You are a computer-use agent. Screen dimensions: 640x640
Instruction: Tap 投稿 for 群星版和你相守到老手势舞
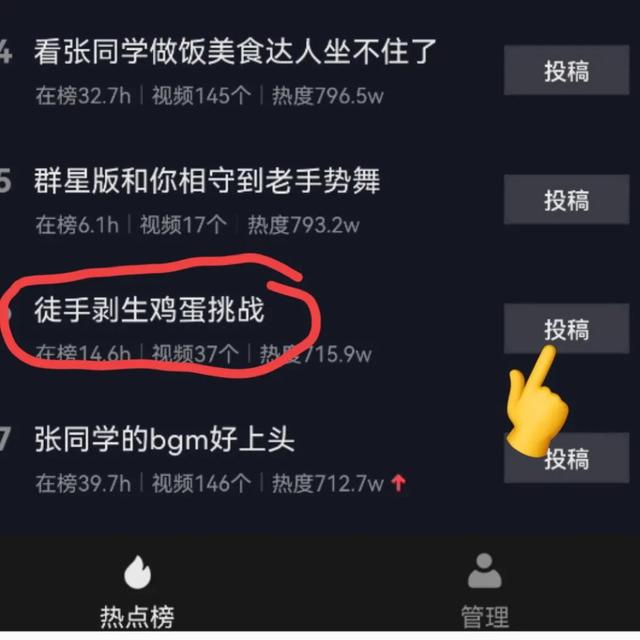[x=566, y=200]
